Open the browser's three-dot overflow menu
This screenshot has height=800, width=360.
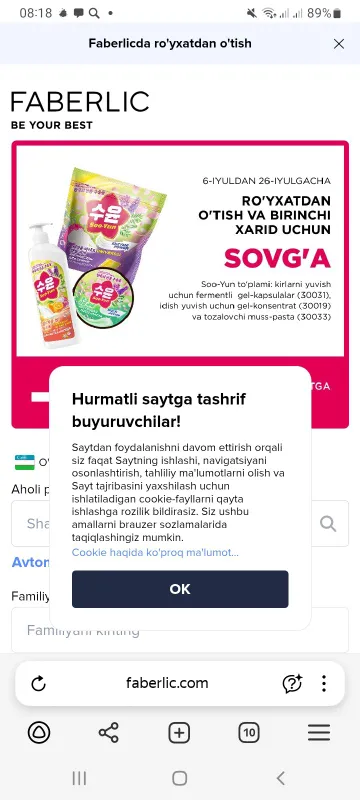point(324,683)
